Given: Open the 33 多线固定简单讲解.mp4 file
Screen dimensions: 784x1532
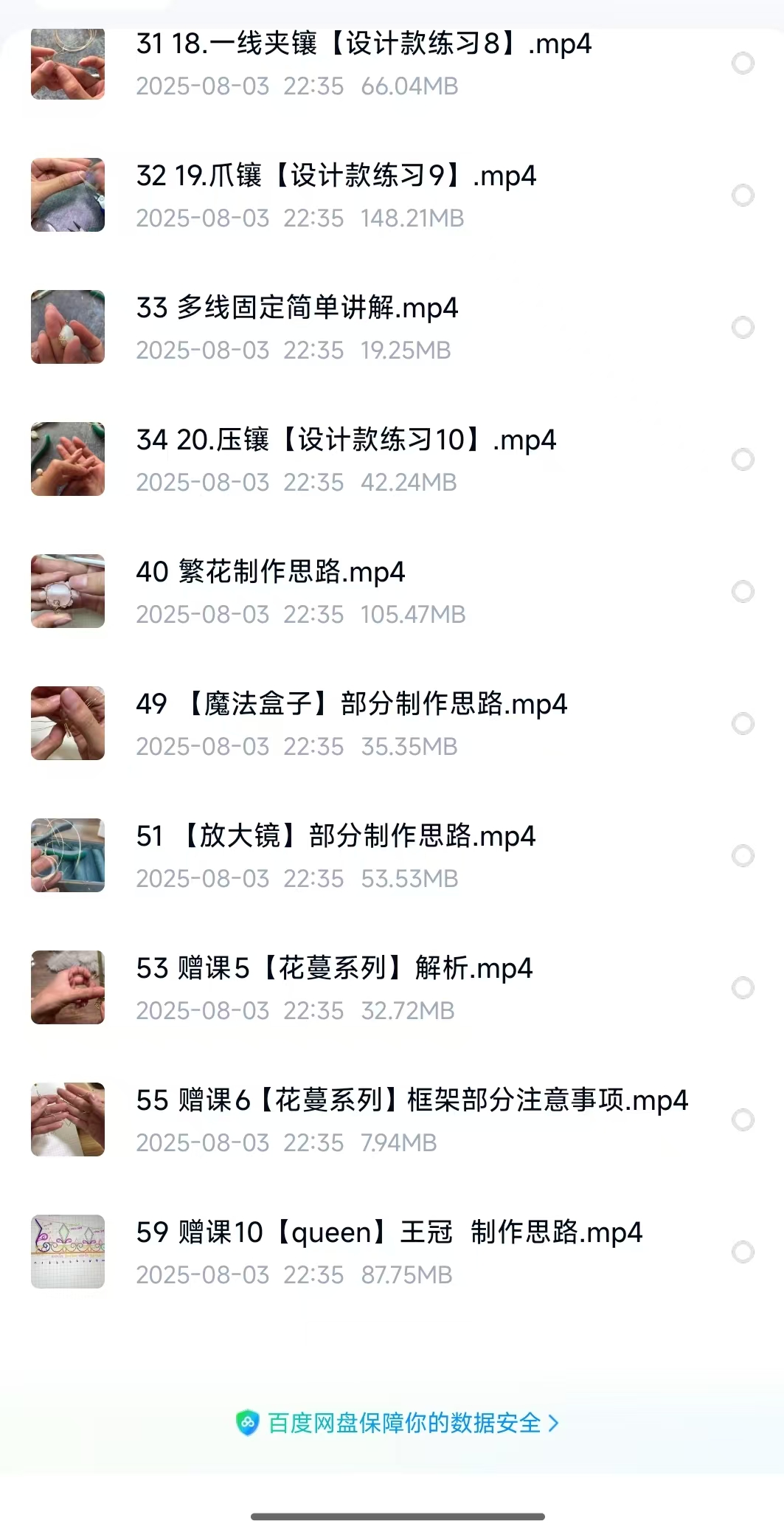Looking at the screenshot, I should click(296, 308).
